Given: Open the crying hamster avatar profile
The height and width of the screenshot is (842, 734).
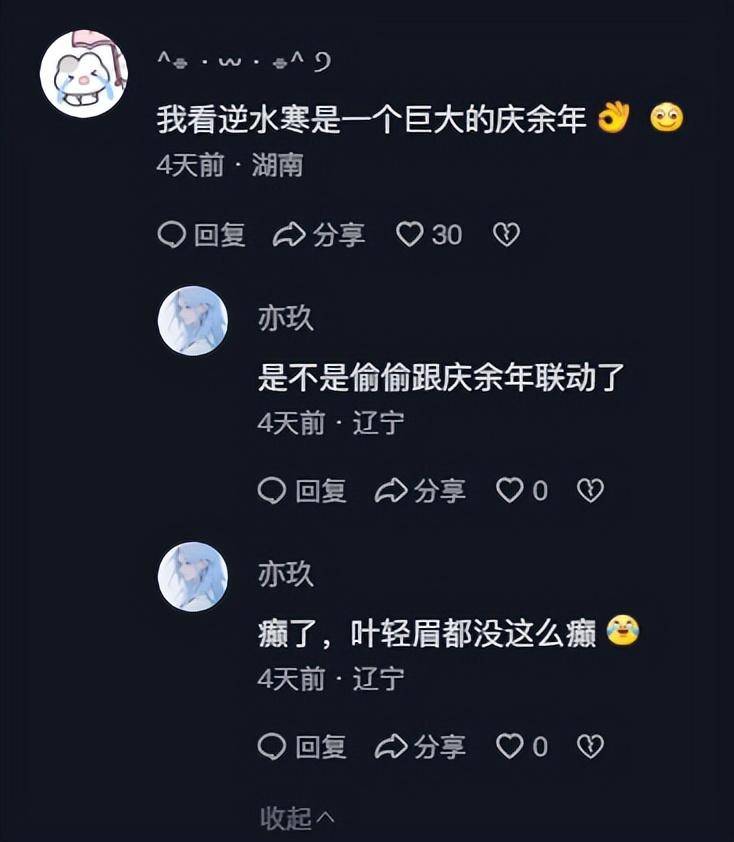Looking at the screenshot, I should [84, 74].
